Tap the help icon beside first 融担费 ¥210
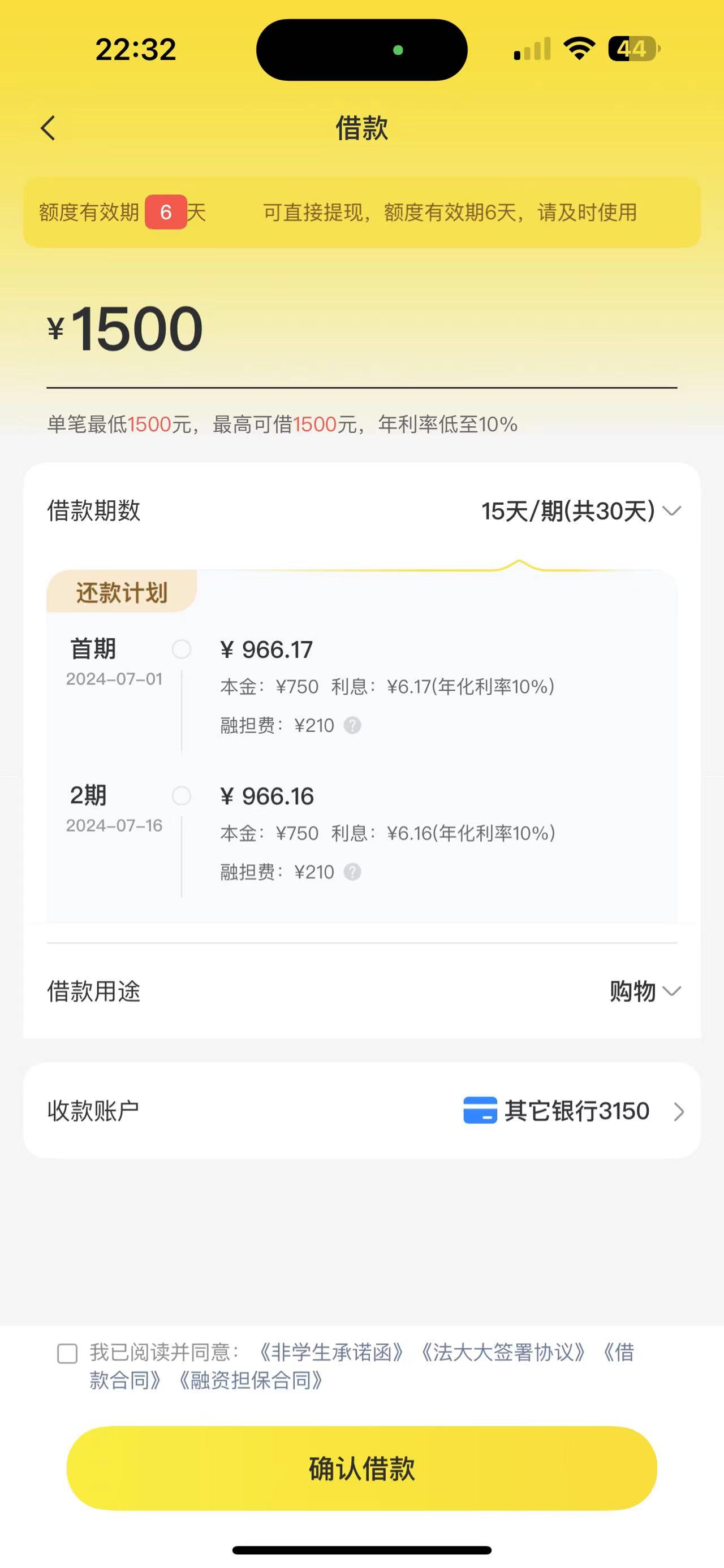 click(352, 725)
